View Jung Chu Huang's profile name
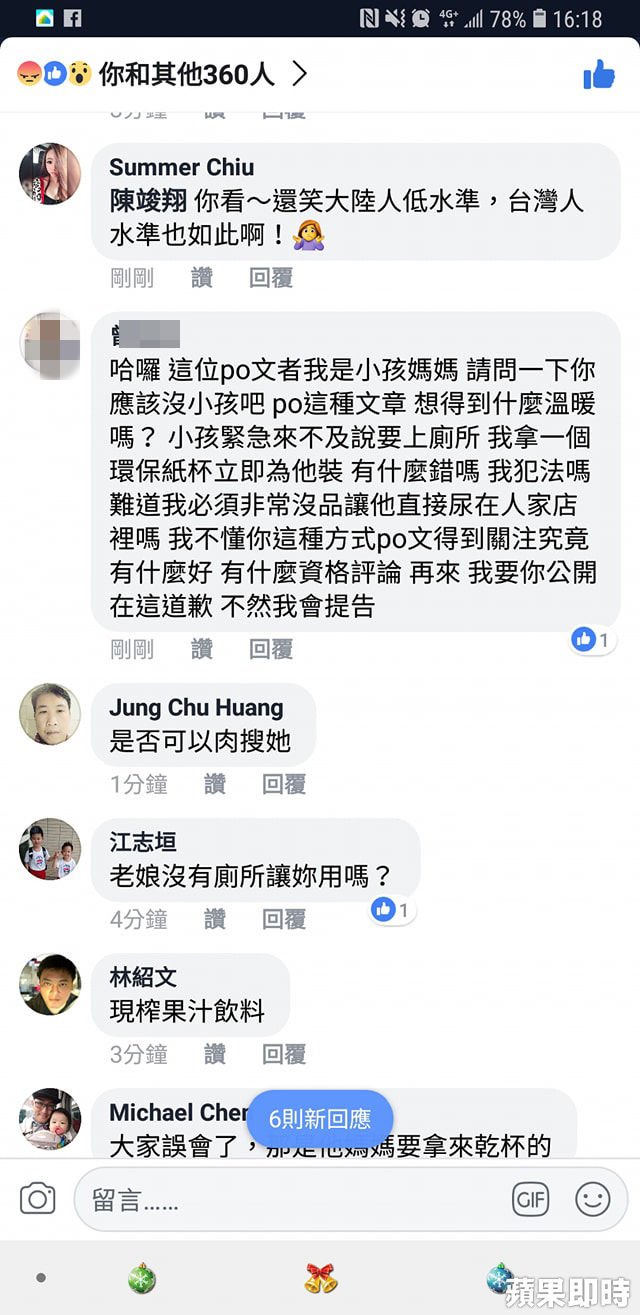Viewport: 640px width, 1315px height. (x=196, y=708)
